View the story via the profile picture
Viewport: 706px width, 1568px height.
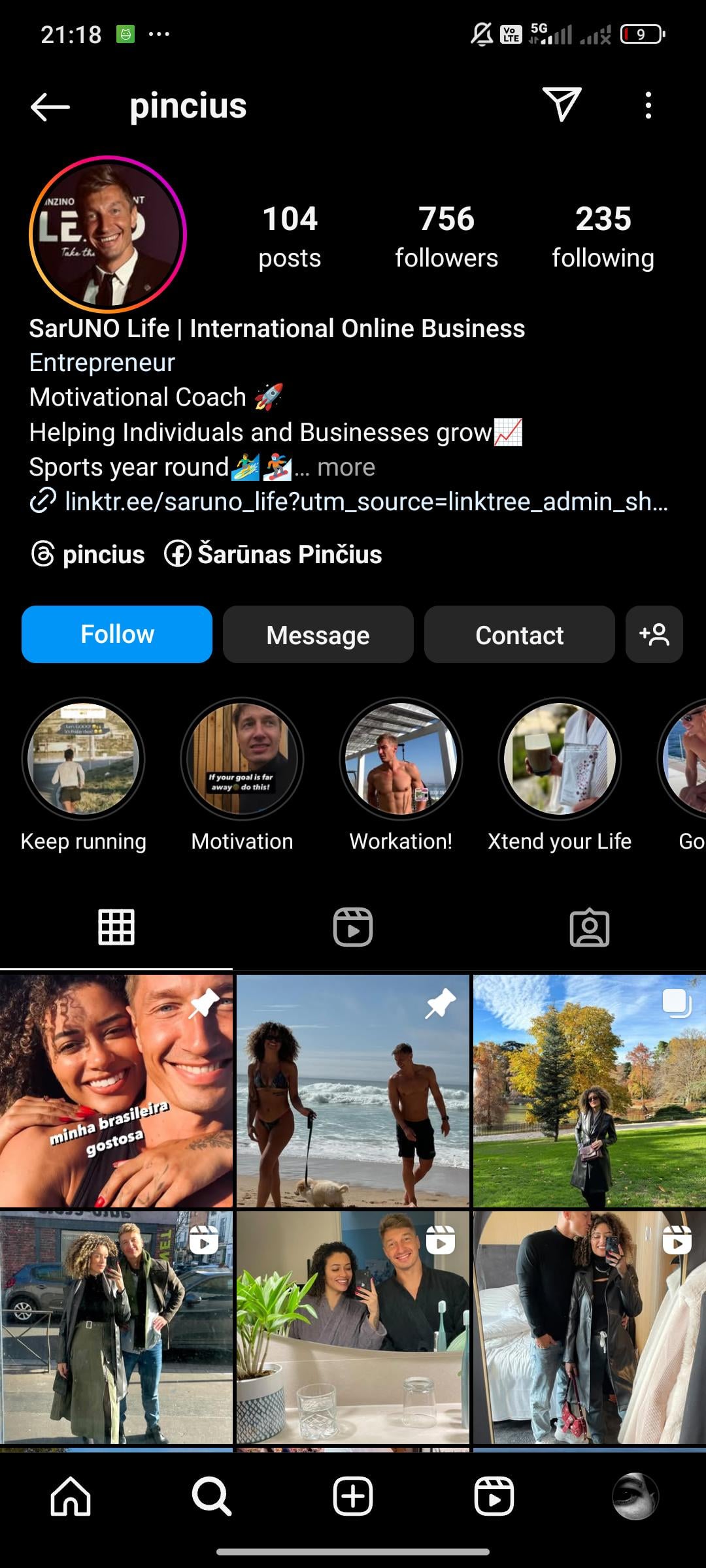108,235
